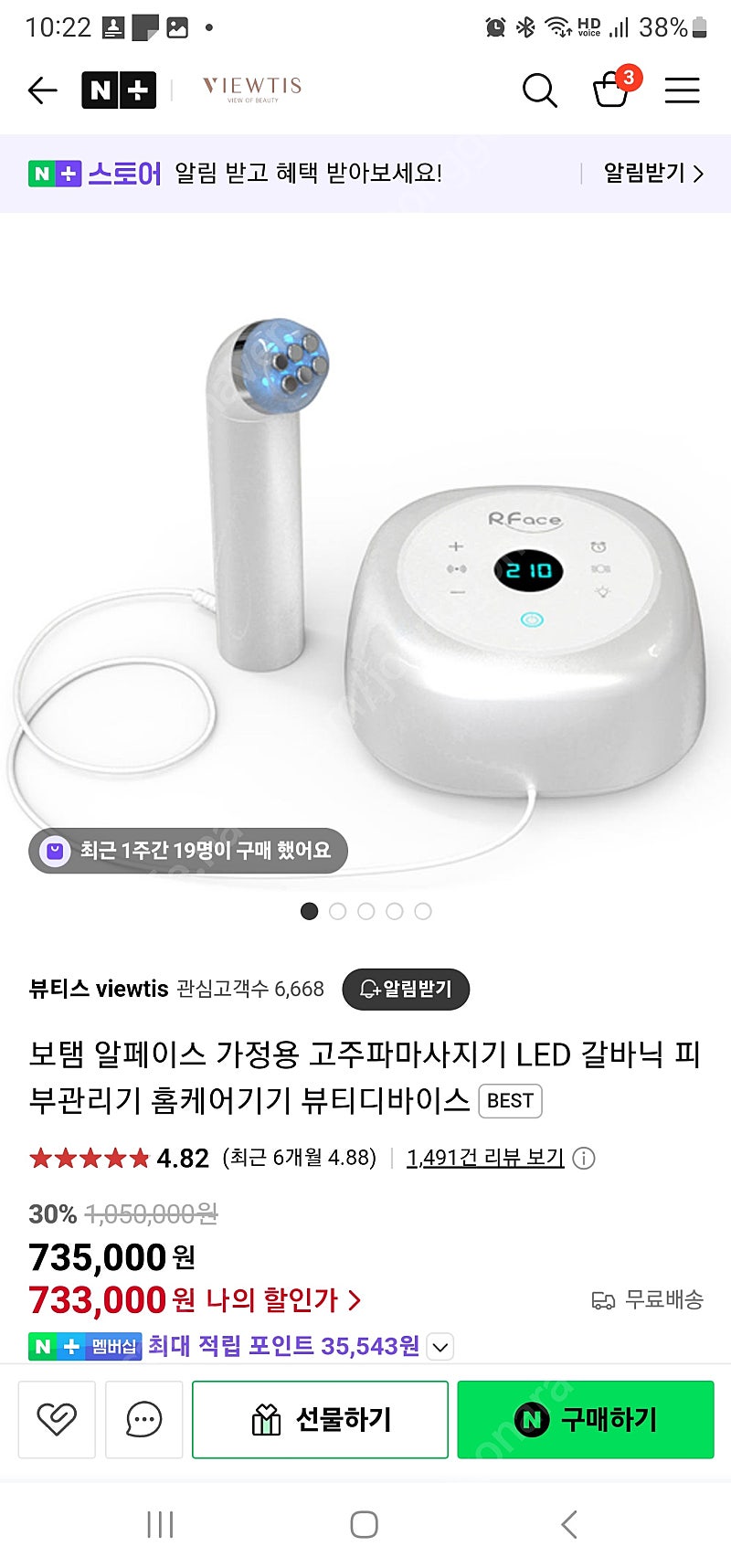The image size is (731, 1568).
Task: Tap the 선물하기 button
Action: coord(320,1419)
